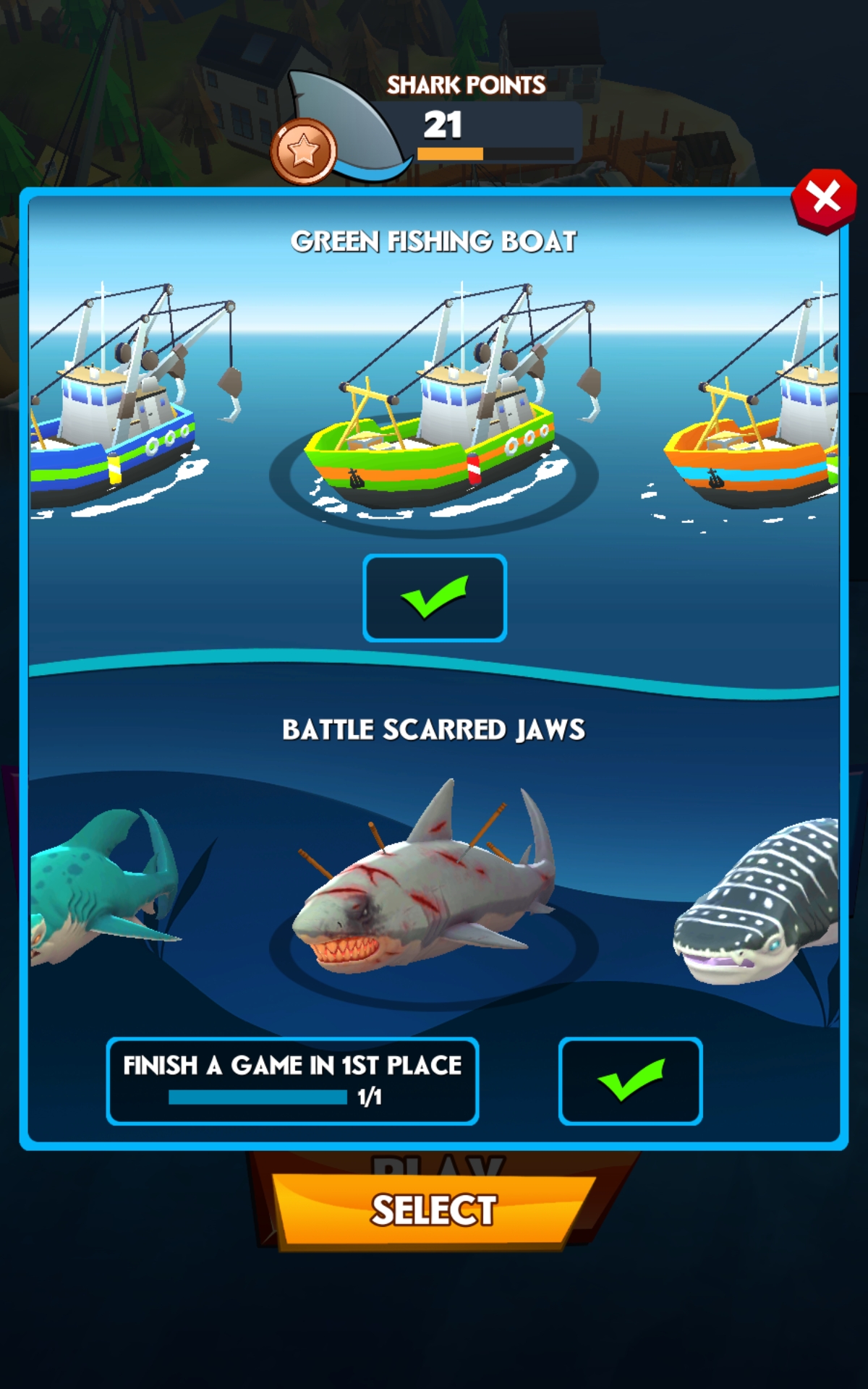868x1389 pixels.
Task: Choose the orange fishing boat
Action: [x=759, y=434]
